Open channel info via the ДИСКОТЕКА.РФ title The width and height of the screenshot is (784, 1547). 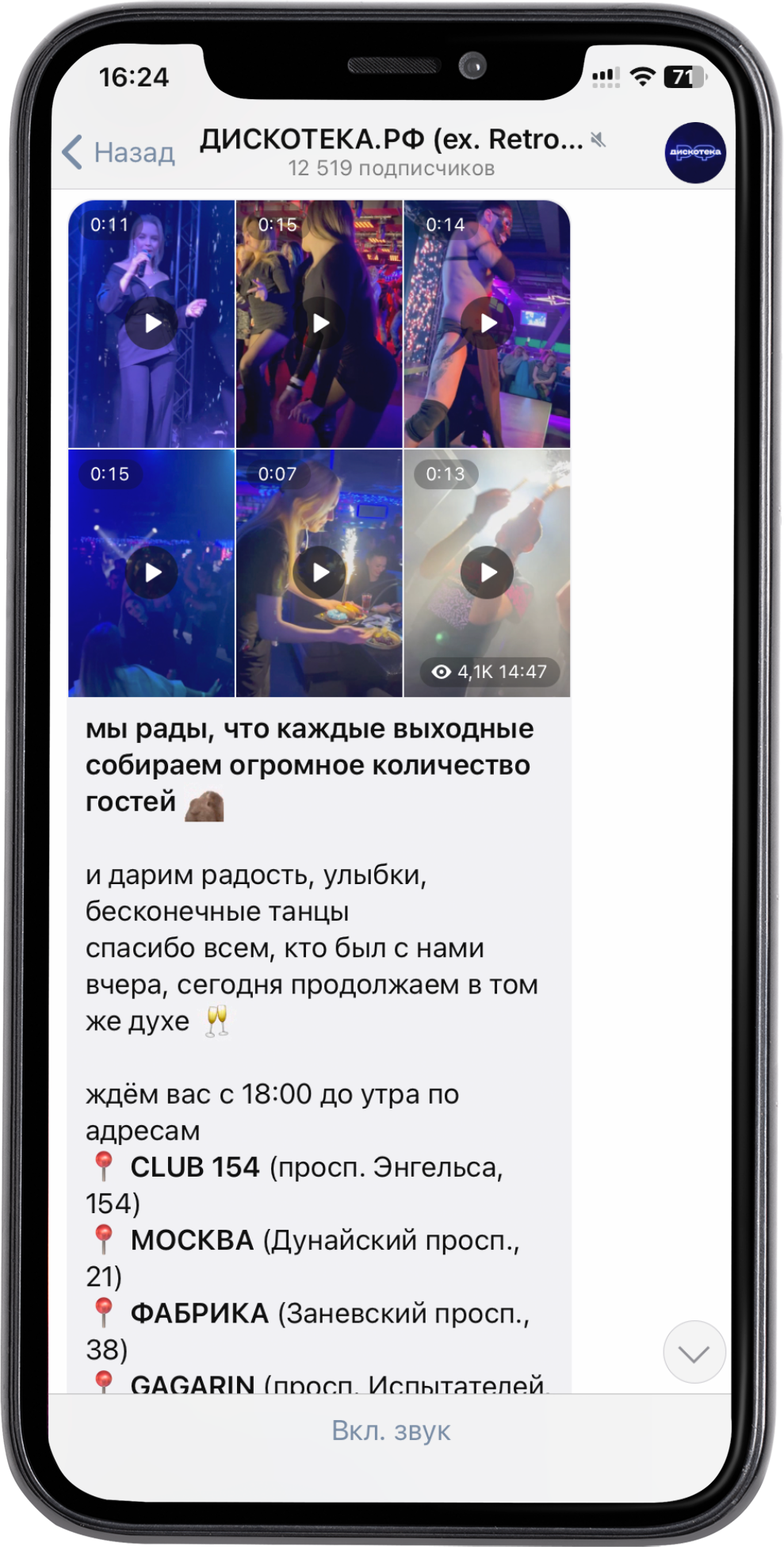click(392, 140)
